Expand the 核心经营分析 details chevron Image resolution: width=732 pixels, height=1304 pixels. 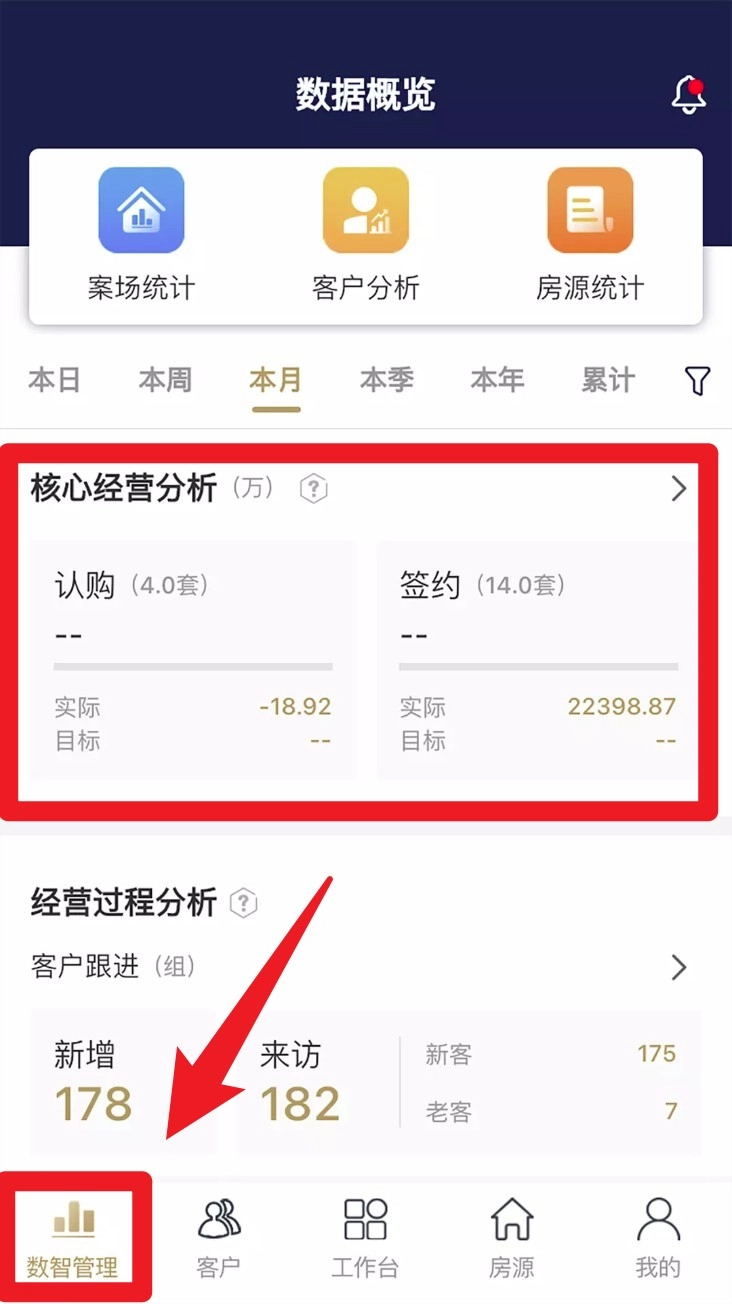click(x=679, y=489)
